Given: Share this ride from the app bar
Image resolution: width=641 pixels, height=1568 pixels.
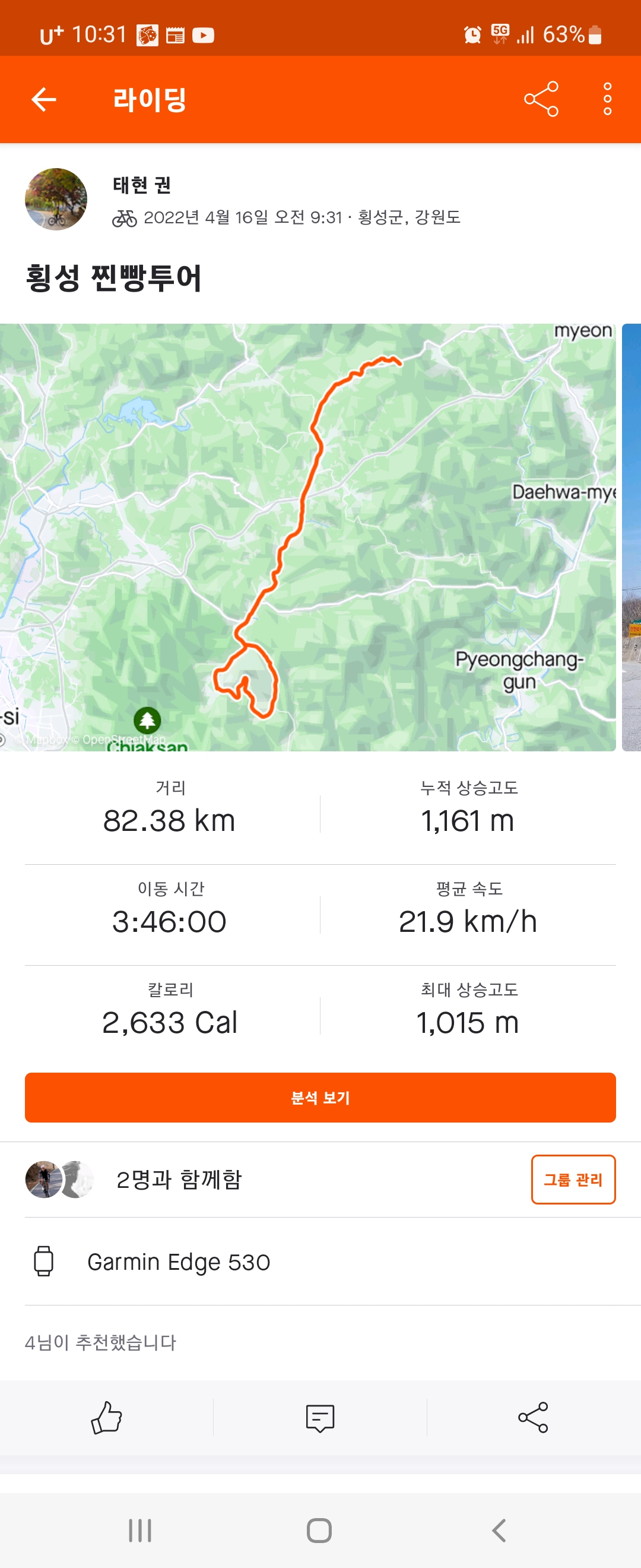Looking at the screenshot, I should [x=541, y=99].
